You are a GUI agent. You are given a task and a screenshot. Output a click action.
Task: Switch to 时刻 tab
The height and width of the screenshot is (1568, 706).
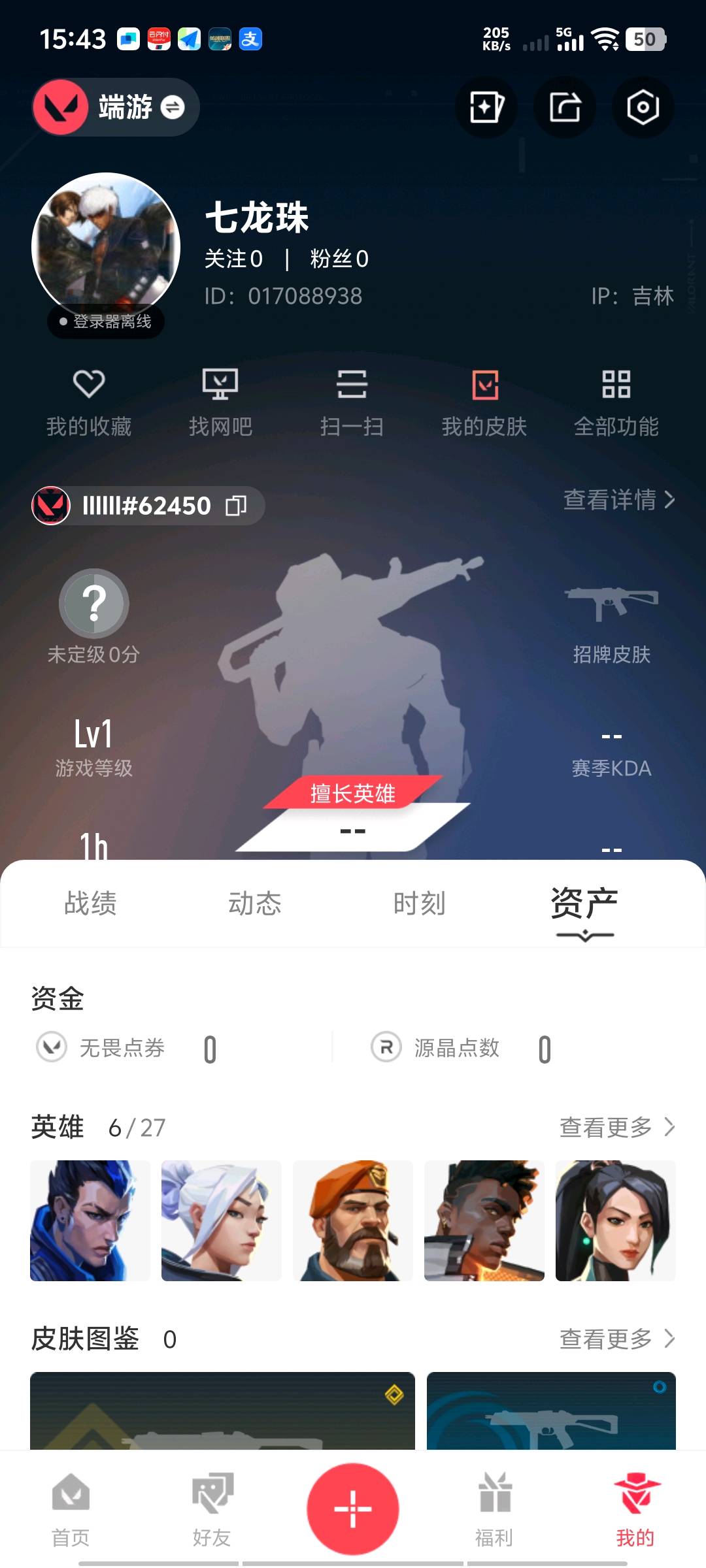pyautogui.click(x=419, y=904)
